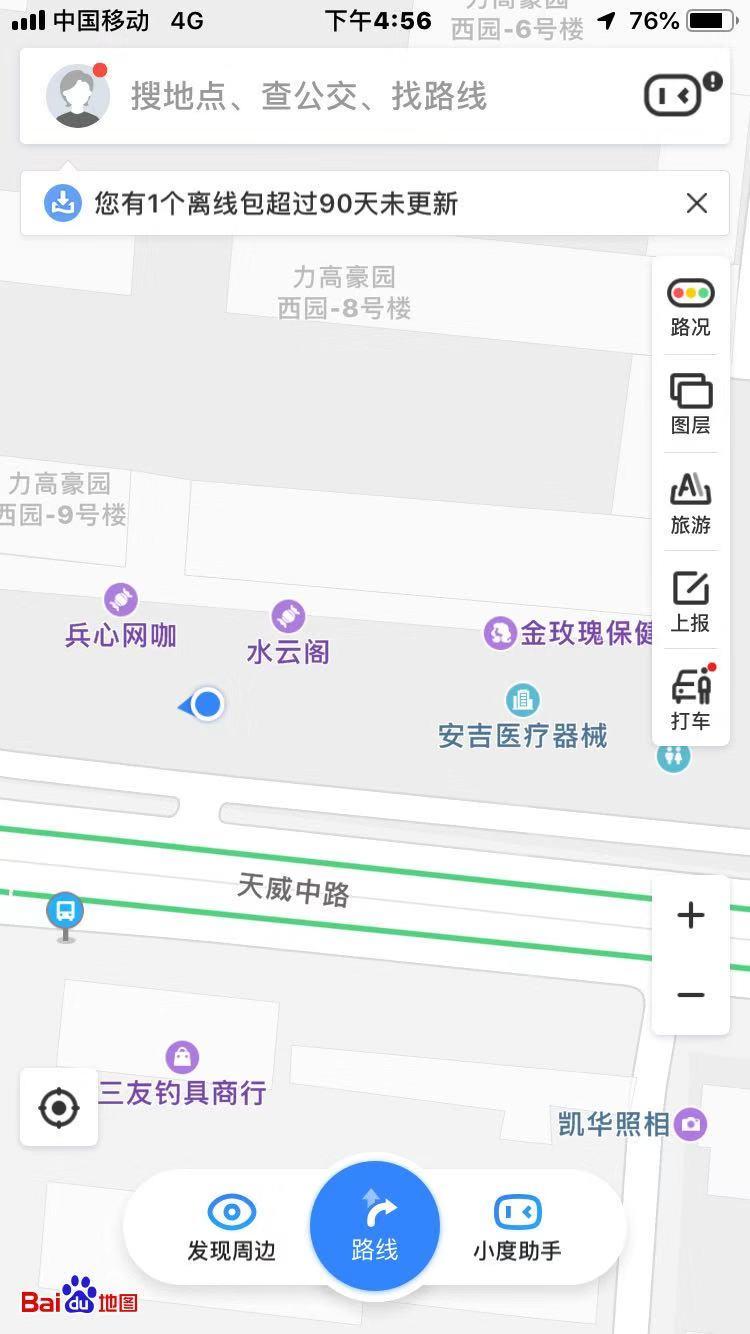Open the 图层 layers panel
The image size is (750, 1334).
tap(690, 404)
